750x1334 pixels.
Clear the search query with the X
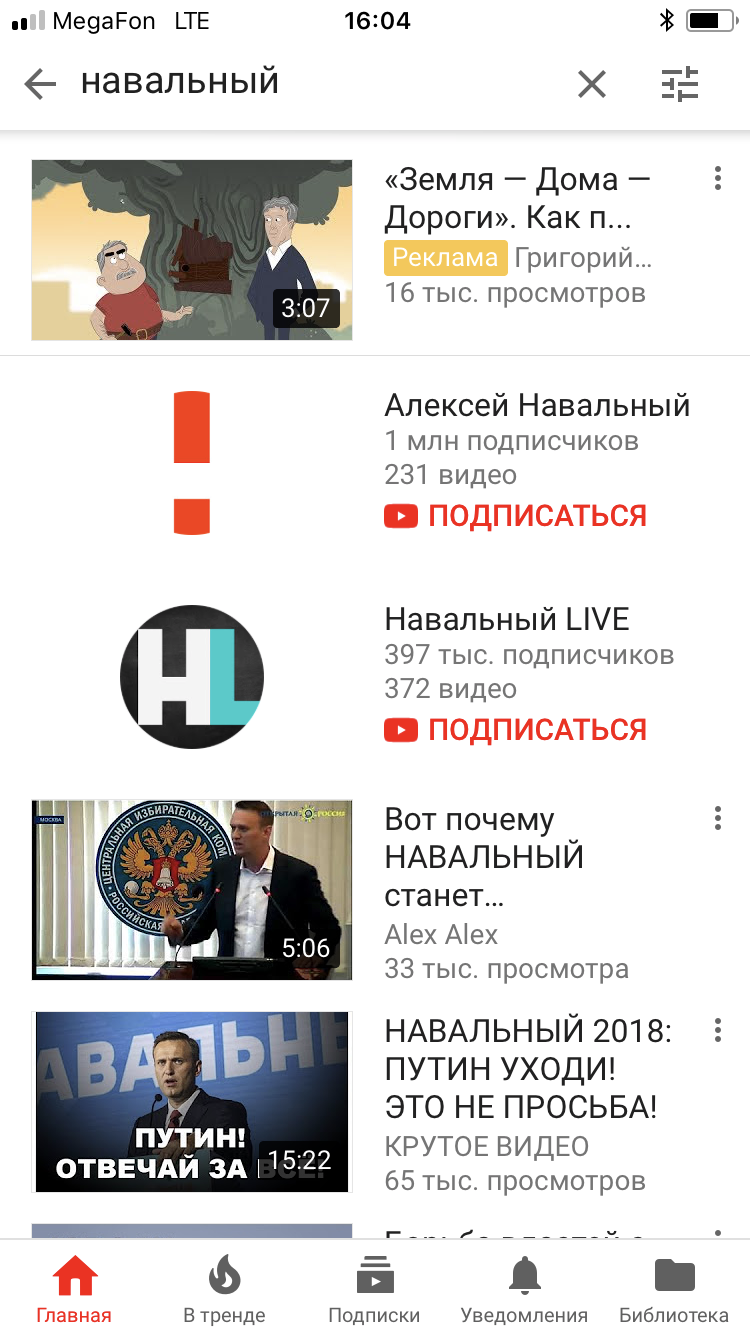pyautogui.click(x=592, y=85)
